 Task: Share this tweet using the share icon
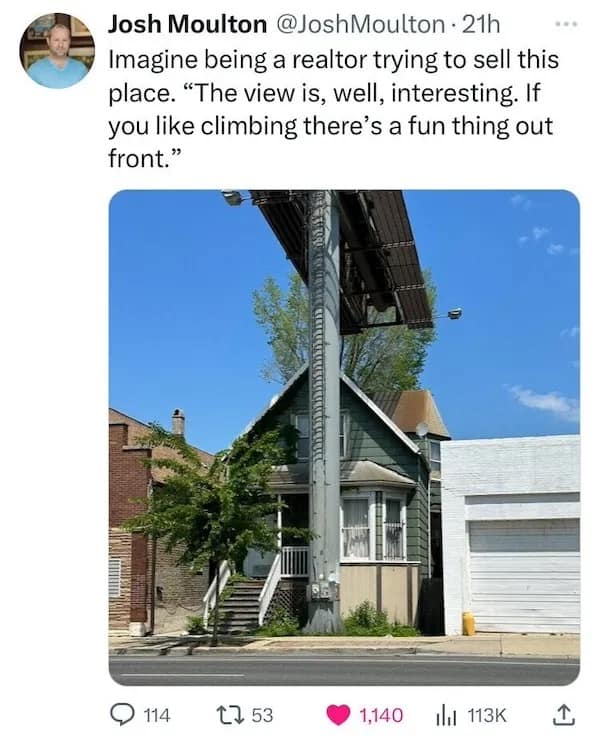tap(564, 714)
